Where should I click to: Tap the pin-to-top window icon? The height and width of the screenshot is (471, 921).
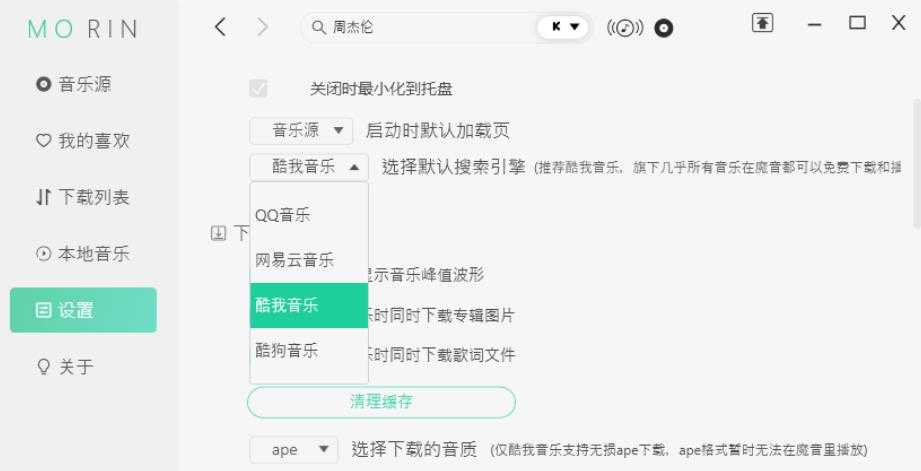point(762,24)
